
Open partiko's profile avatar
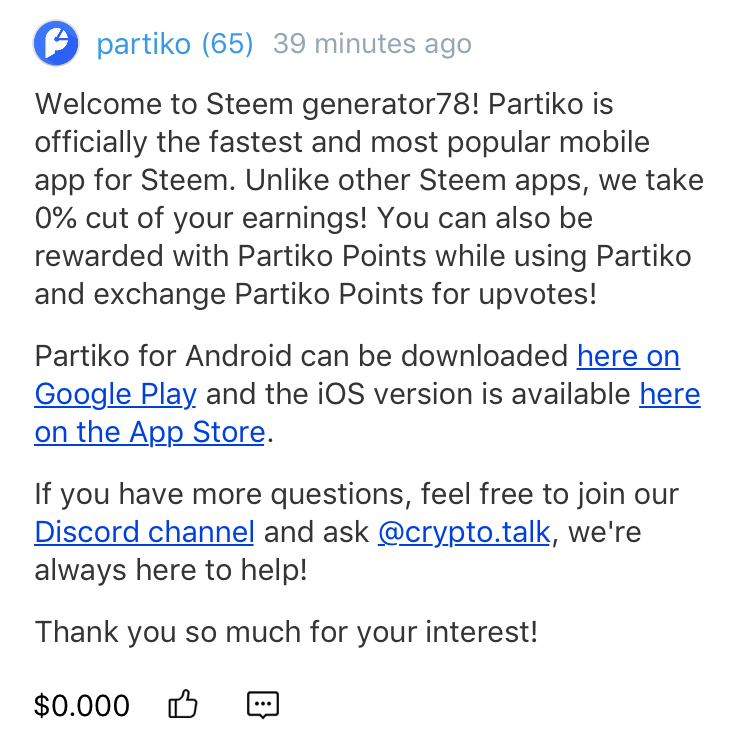tap(56, 43)
